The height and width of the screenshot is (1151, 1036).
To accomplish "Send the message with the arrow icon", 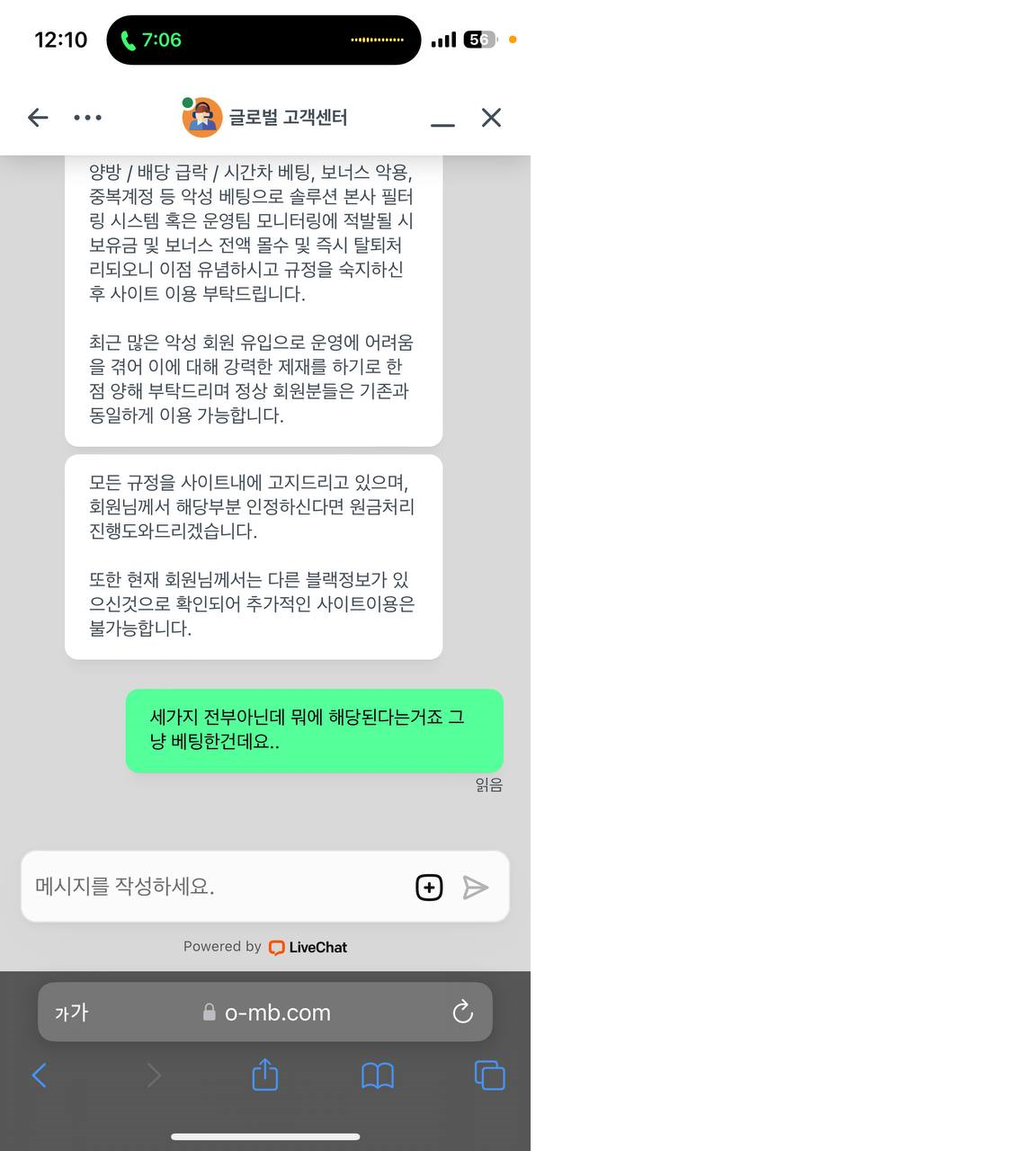I will [x=475, y=888].
